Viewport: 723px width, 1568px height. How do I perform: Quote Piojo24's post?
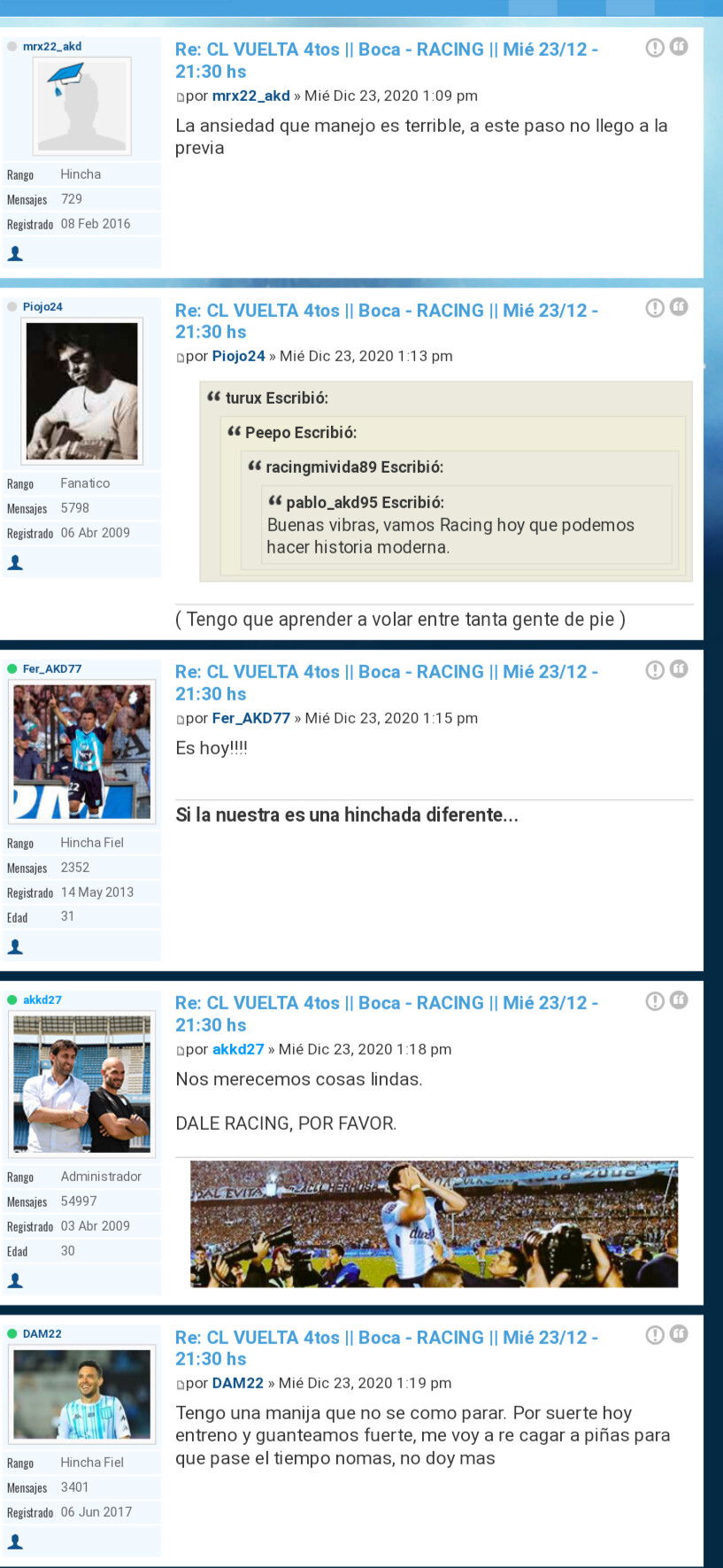(x=679, y=307)
